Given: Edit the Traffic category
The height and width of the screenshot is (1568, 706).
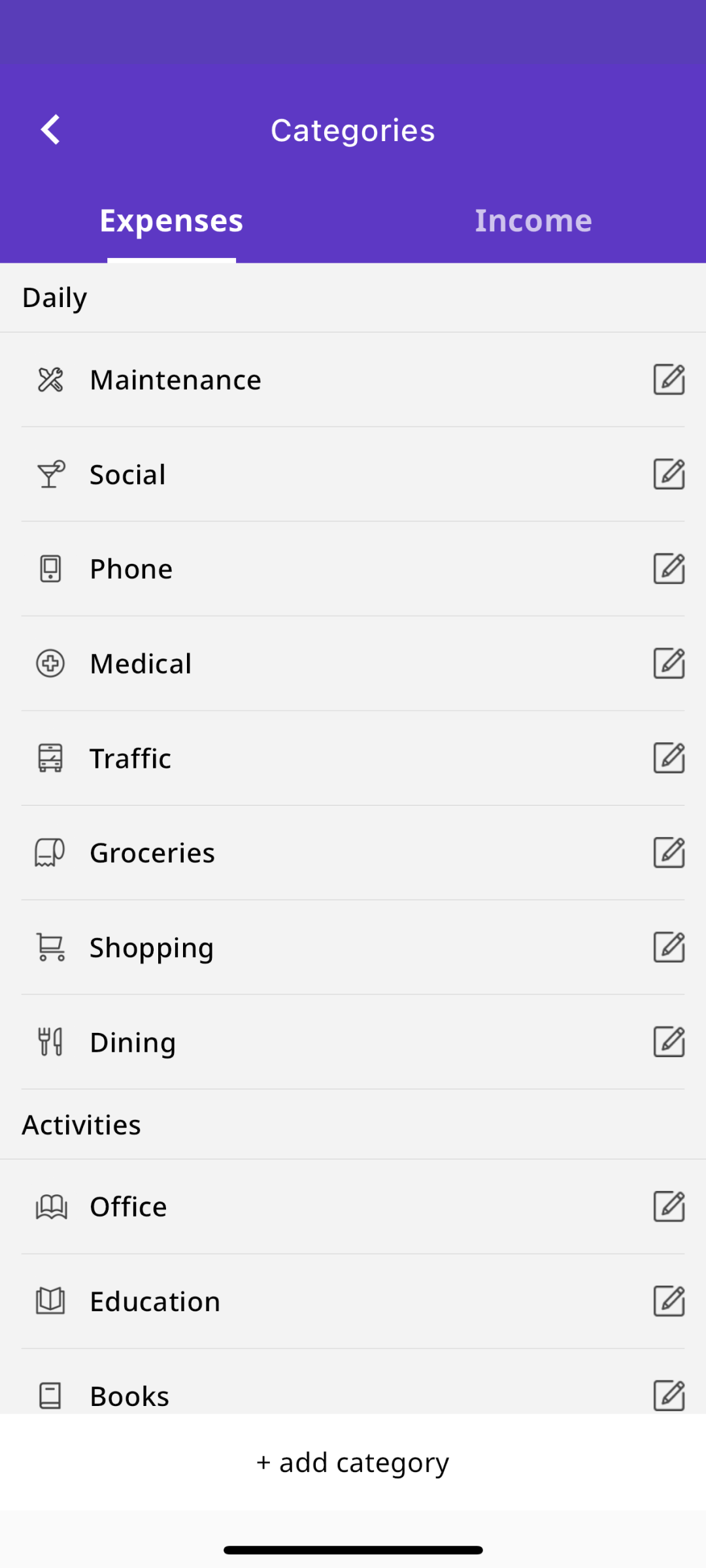Looking at the screenshot, I should click(x=669, y=758).
